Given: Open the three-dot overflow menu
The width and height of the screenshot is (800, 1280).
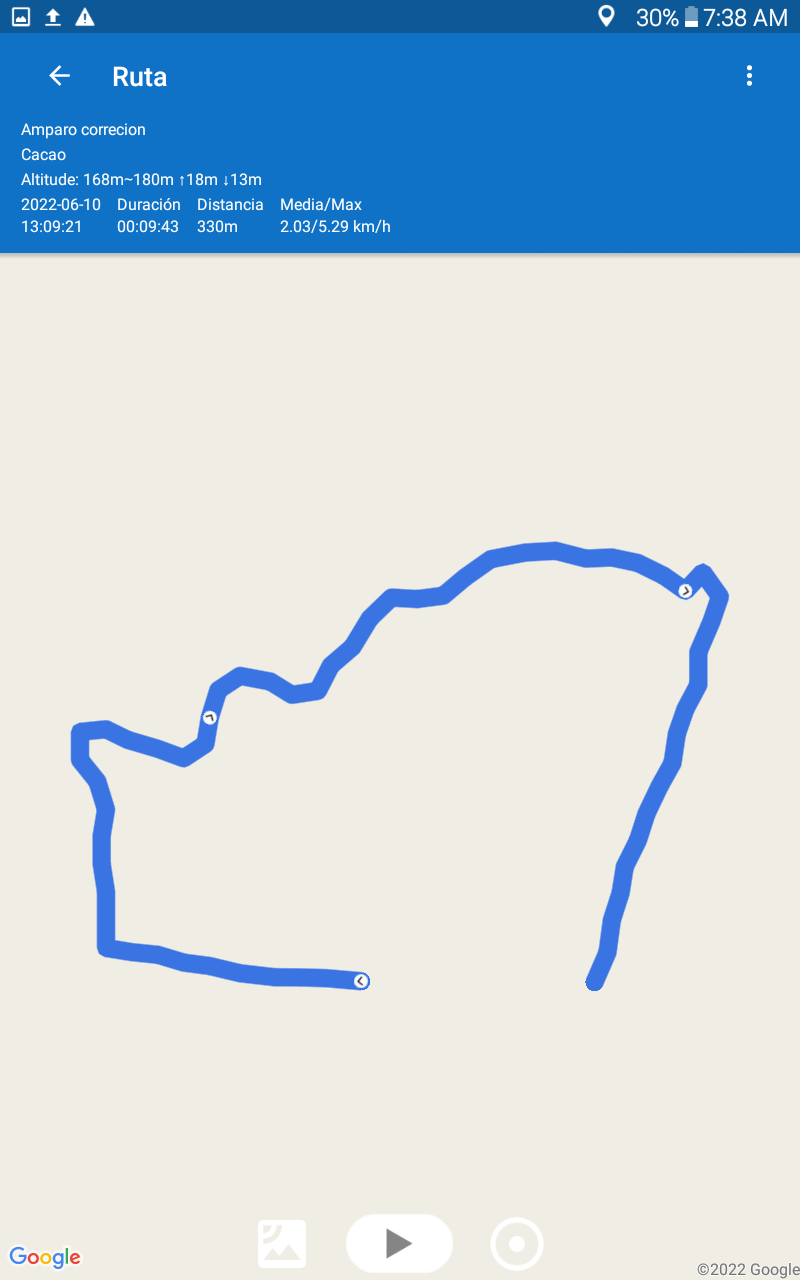Looking at the screenshot, I should [x=749, y=76].
